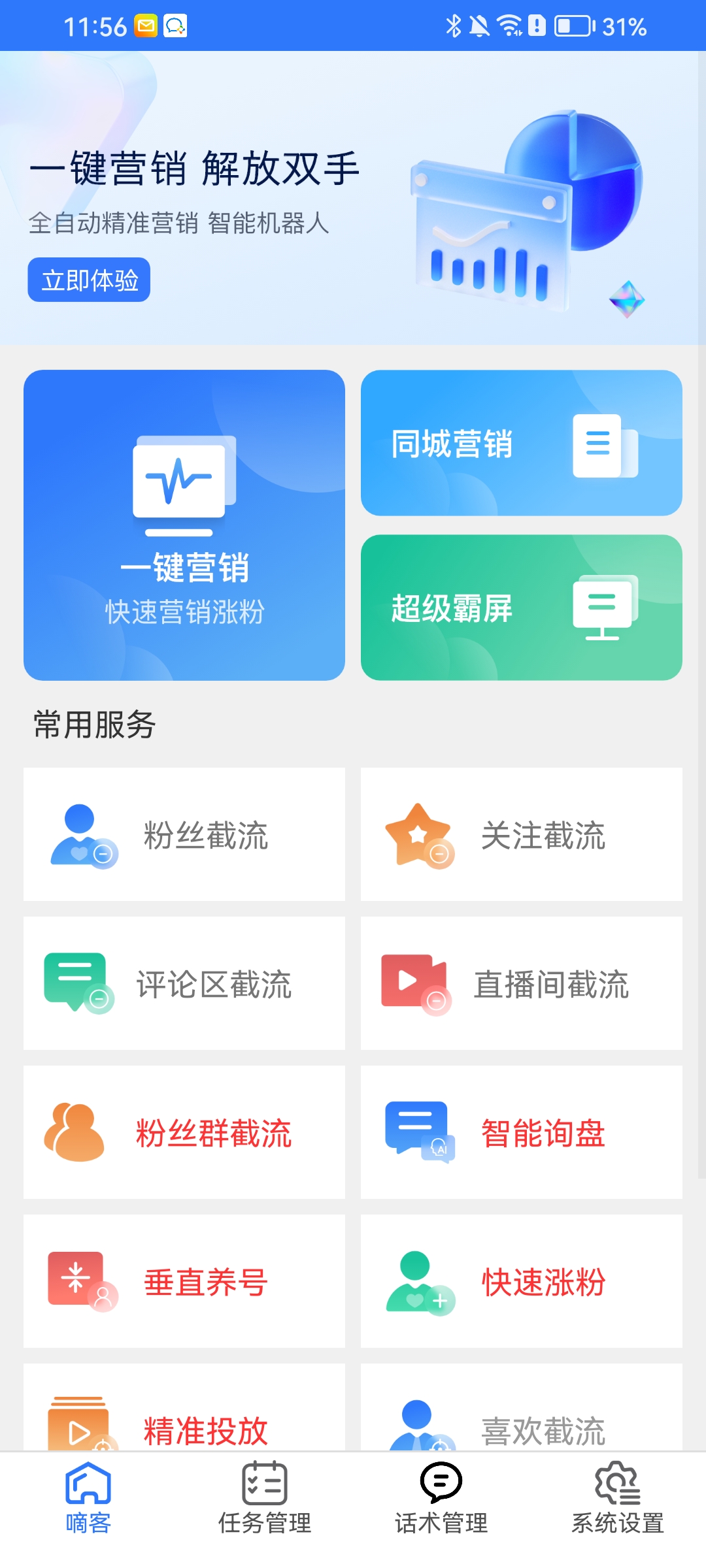
Task: Open 同城营销 feature
Action: pos(521,444)
